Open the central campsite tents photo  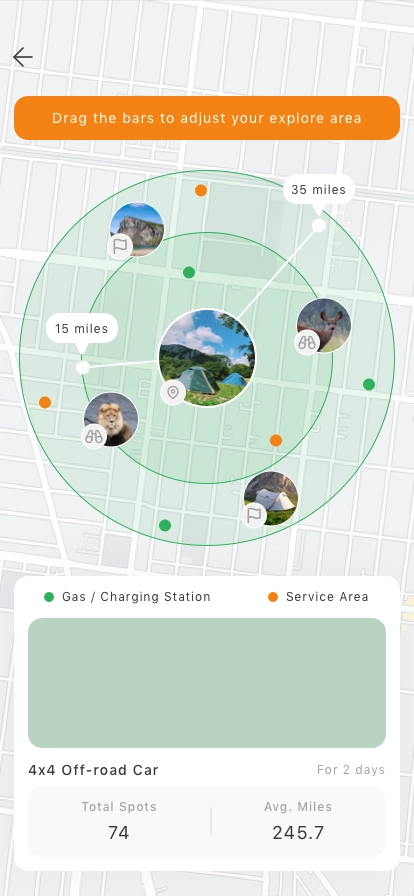pos(207,358)
